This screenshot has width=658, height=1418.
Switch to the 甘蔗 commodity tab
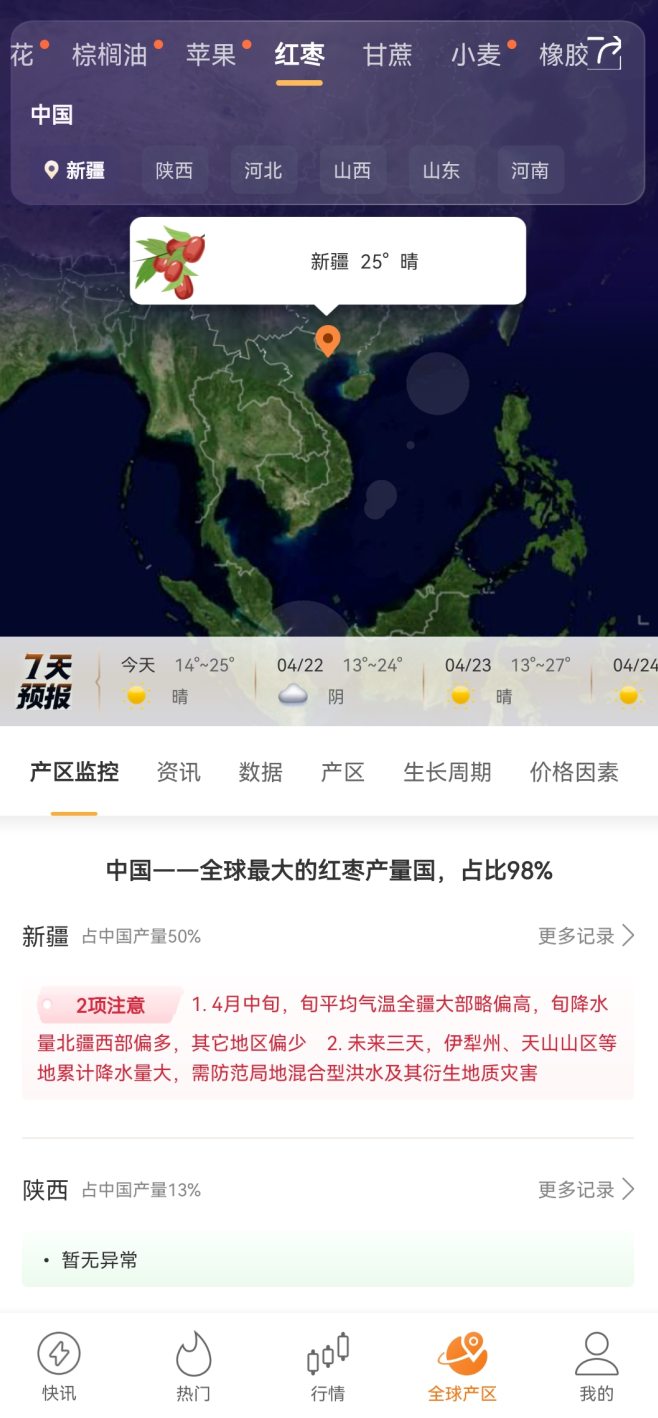[x=387, y=55]
